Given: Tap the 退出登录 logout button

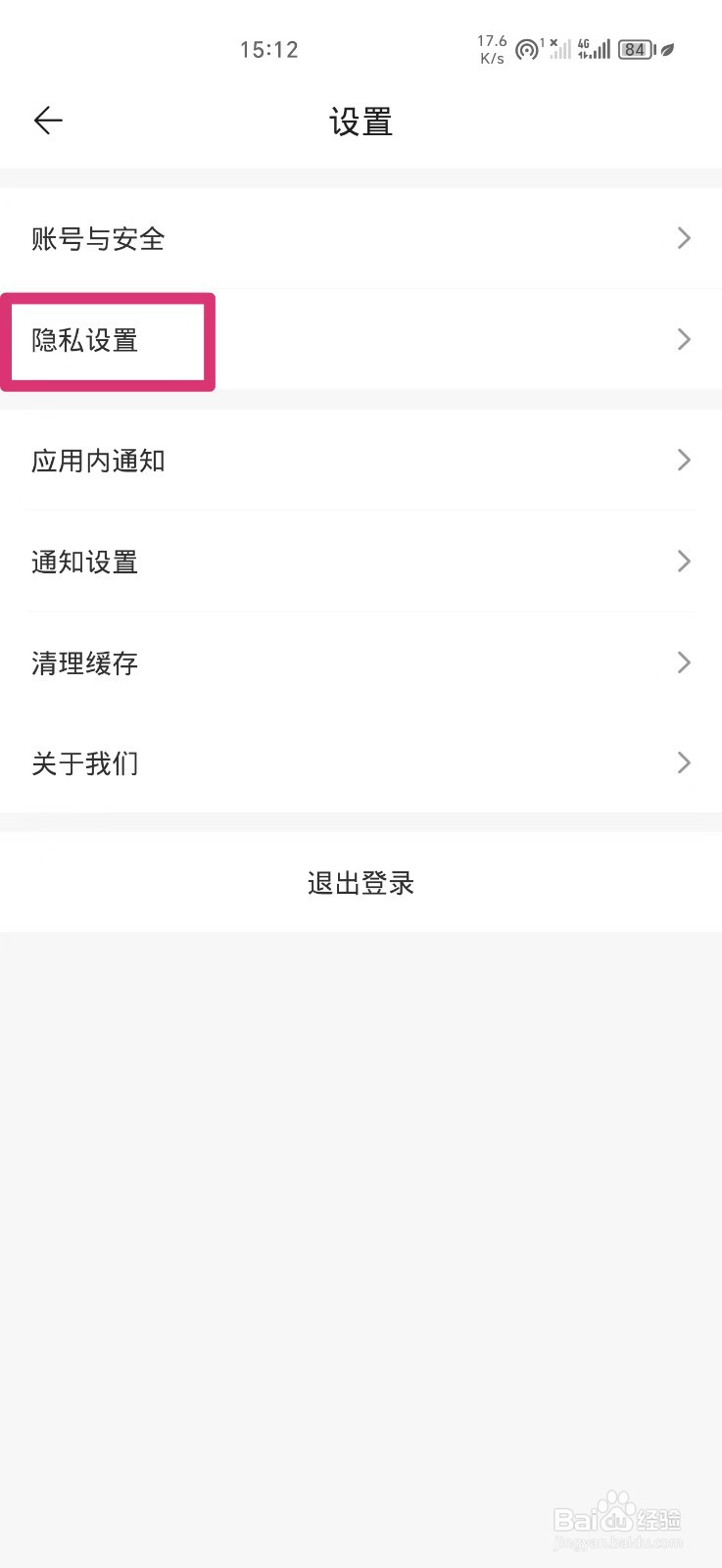Looking at the screenshot, I should [x=361, y=882].
